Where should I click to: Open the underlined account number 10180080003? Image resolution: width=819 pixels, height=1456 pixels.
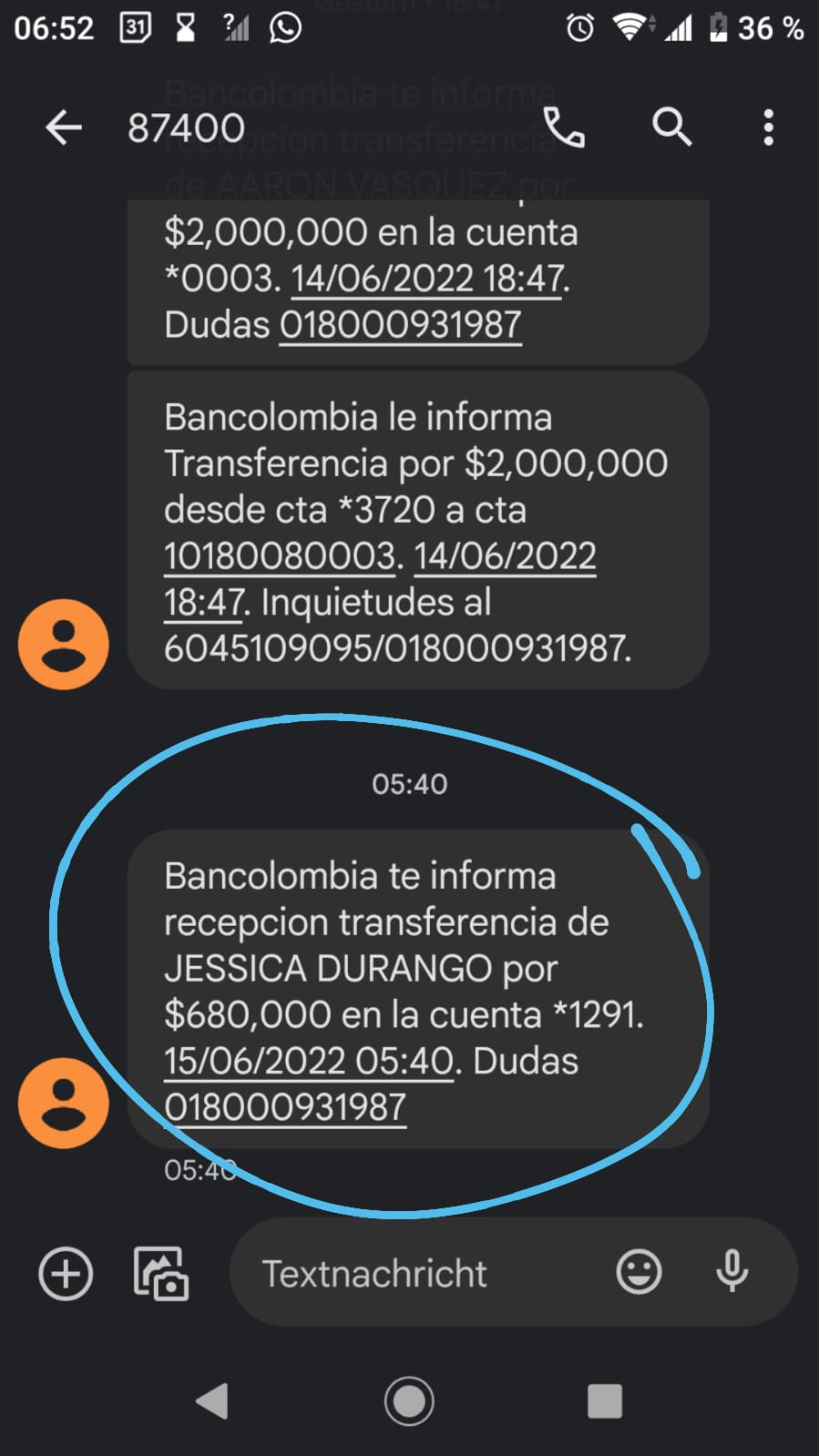click(x=280, y=556)
